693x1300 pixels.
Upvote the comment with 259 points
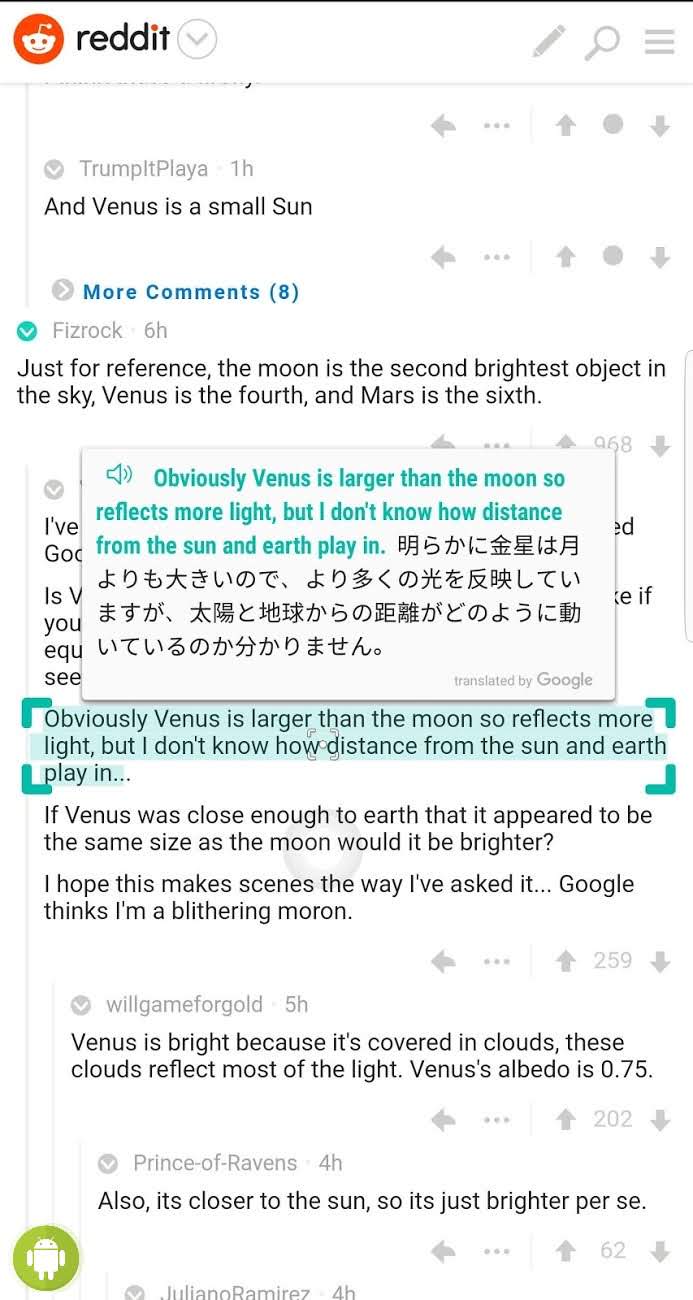tap(566, 961)
